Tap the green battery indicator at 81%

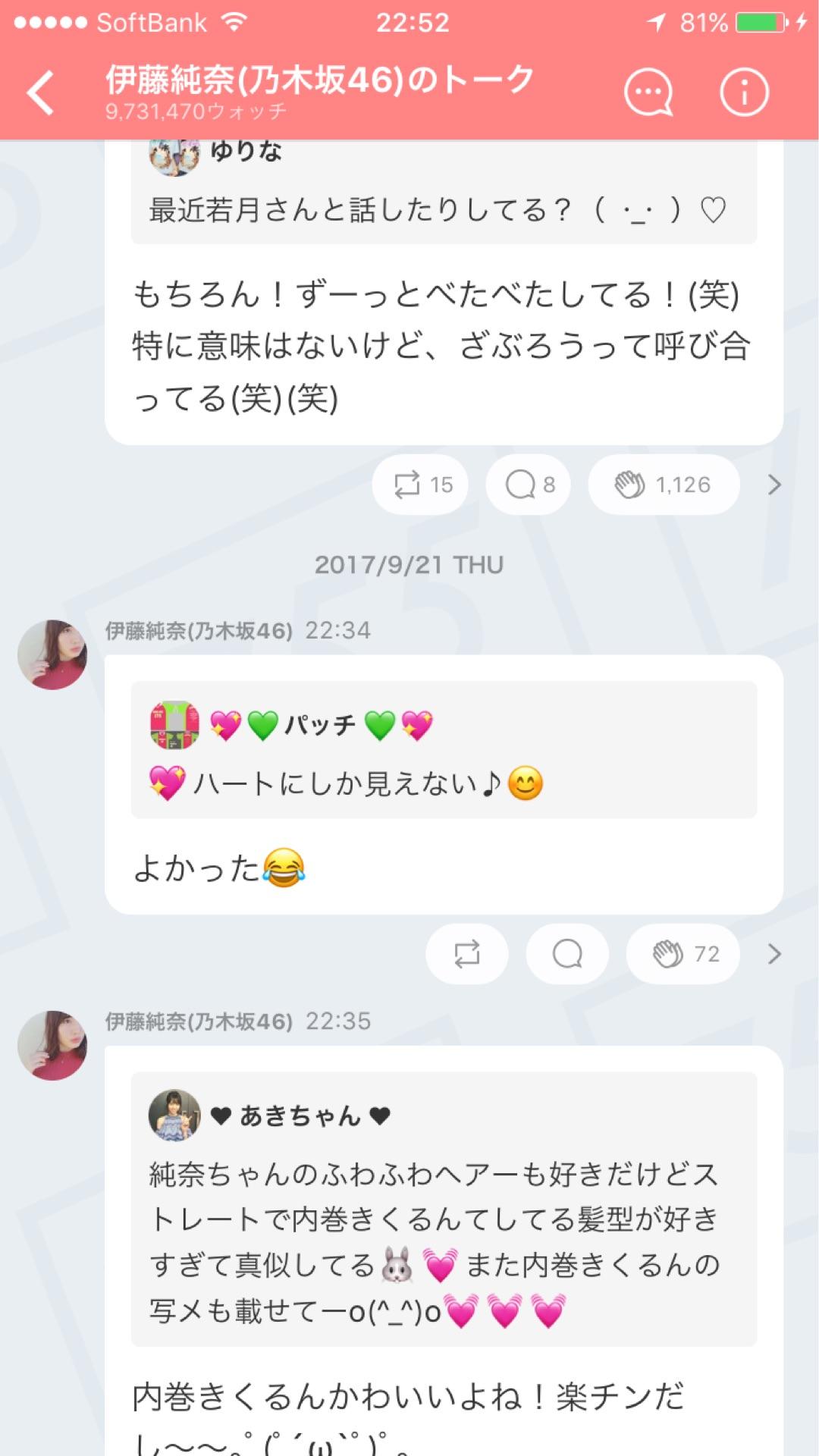pos(758,21)
